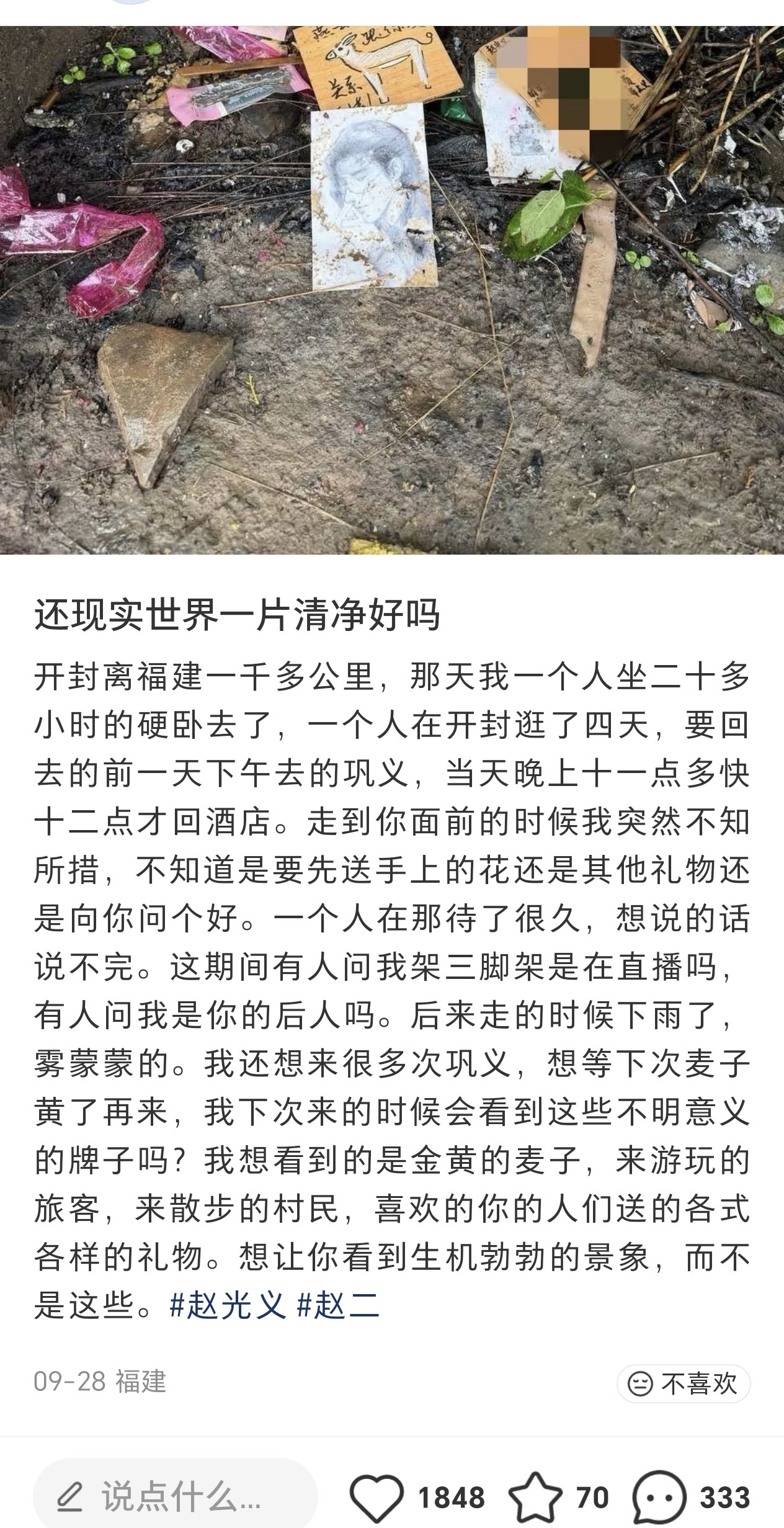Mark post as 不喜欢

click(x=684, y=1384)
